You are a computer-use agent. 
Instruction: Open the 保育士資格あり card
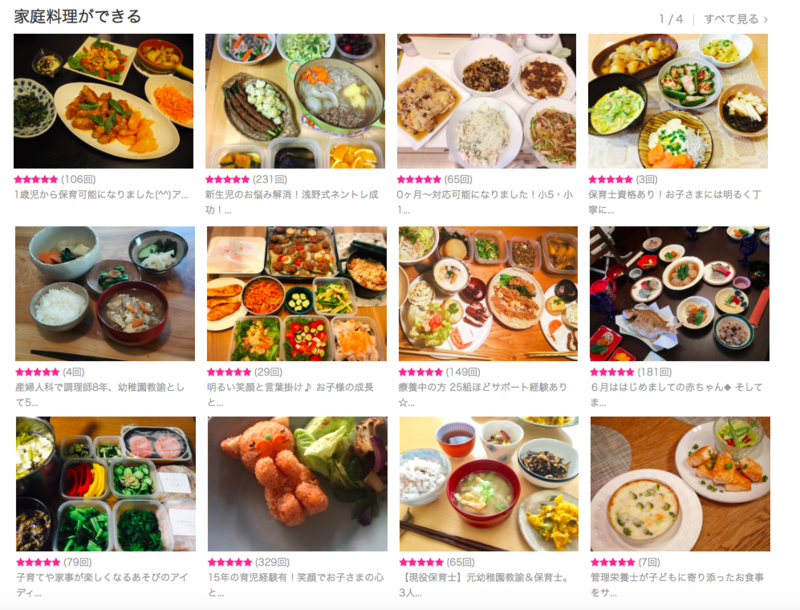tap(678, 101)
